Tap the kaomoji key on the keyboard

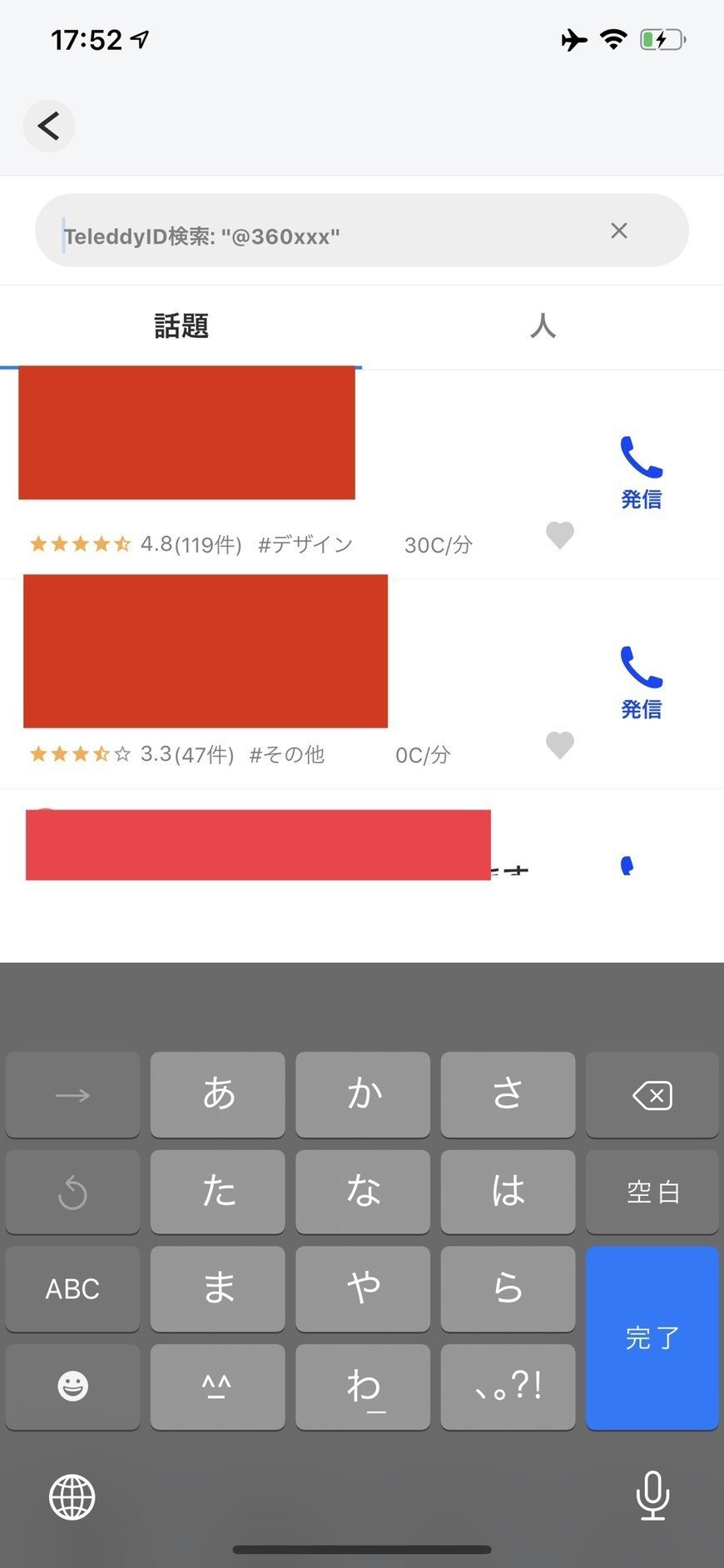pos(217,1387)
